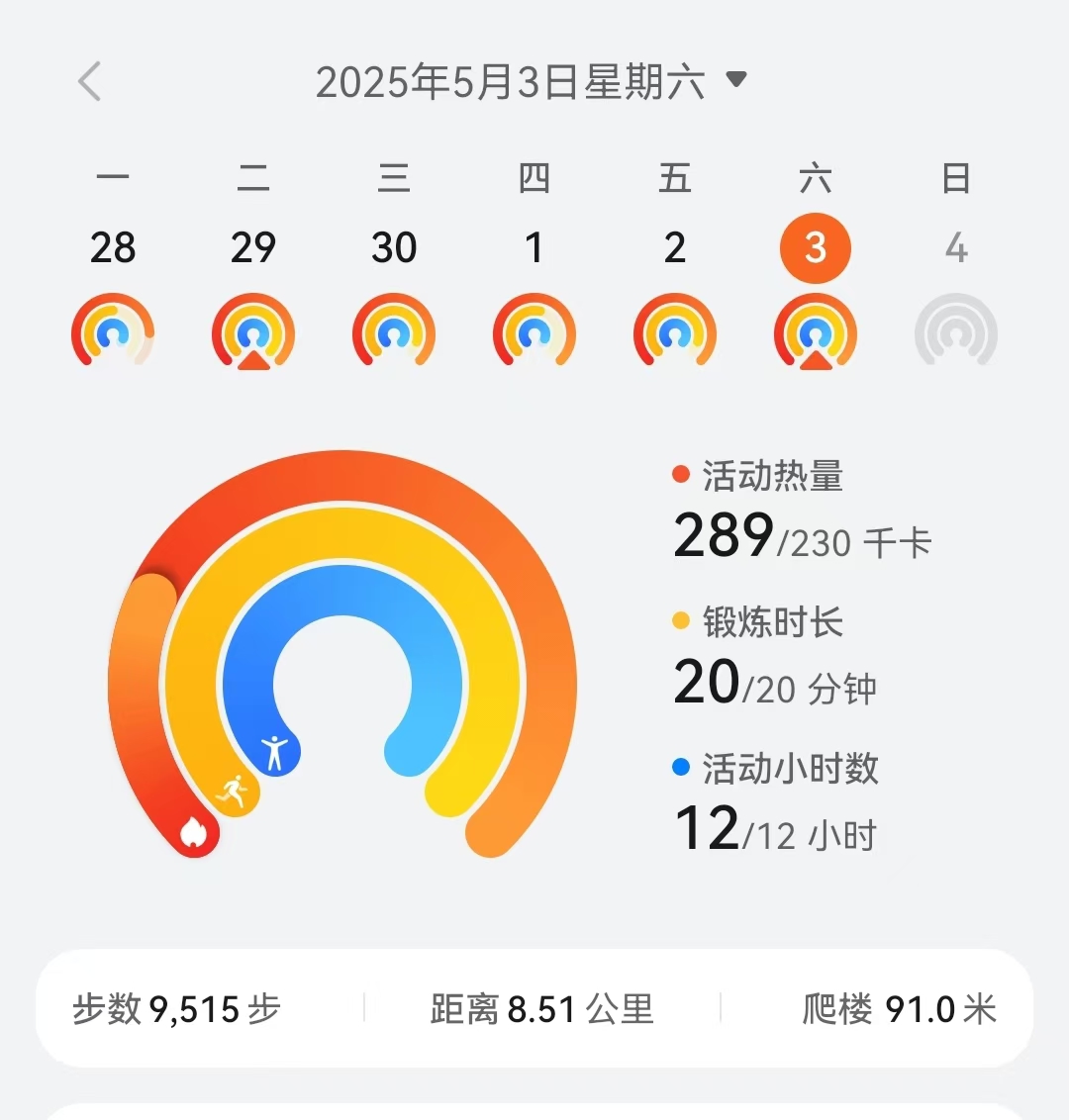Go back using the top-left arrow
The width and height of the screenshot is (1069, 1120).
(x=90, y=81)
